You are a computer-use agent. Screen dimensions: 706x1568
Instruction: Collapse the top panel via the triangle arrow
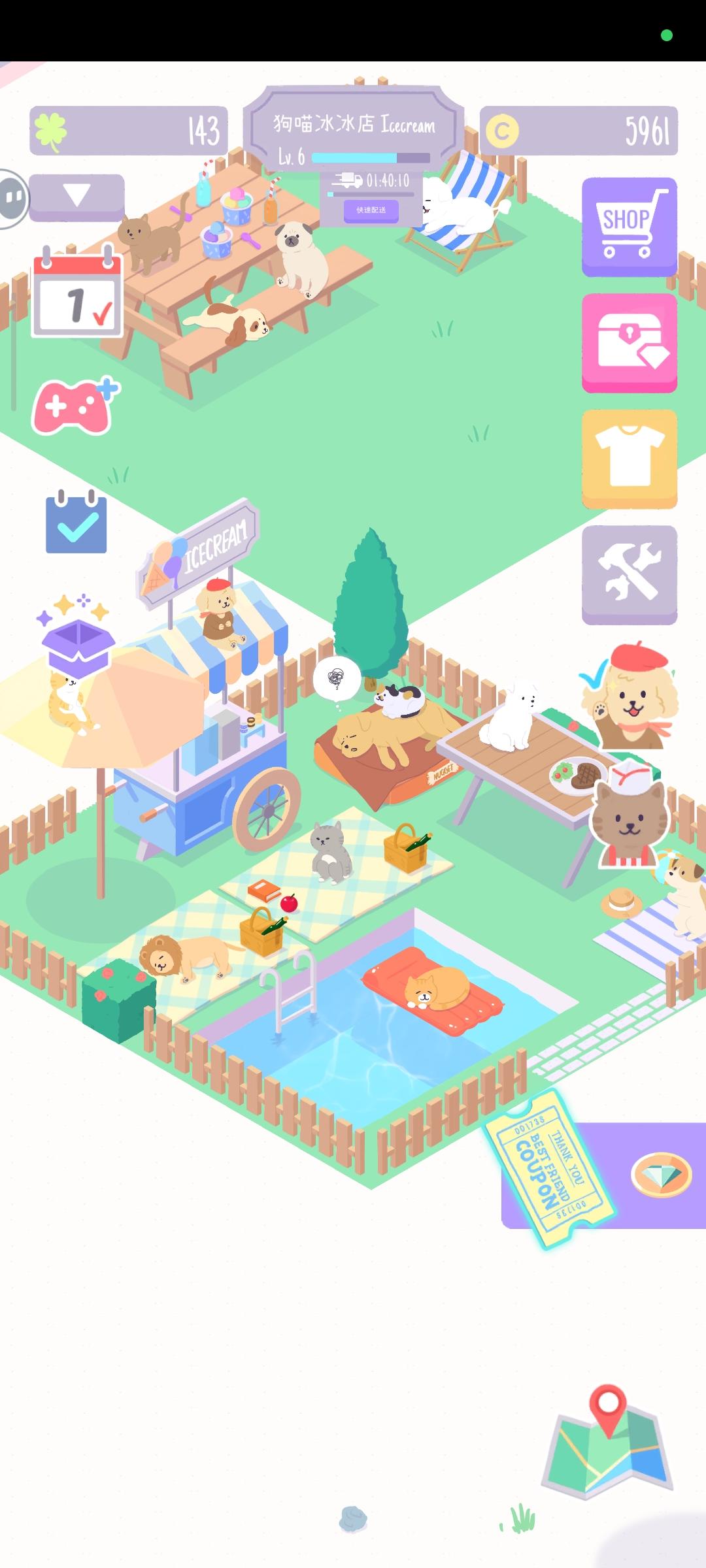coord(76,193)
